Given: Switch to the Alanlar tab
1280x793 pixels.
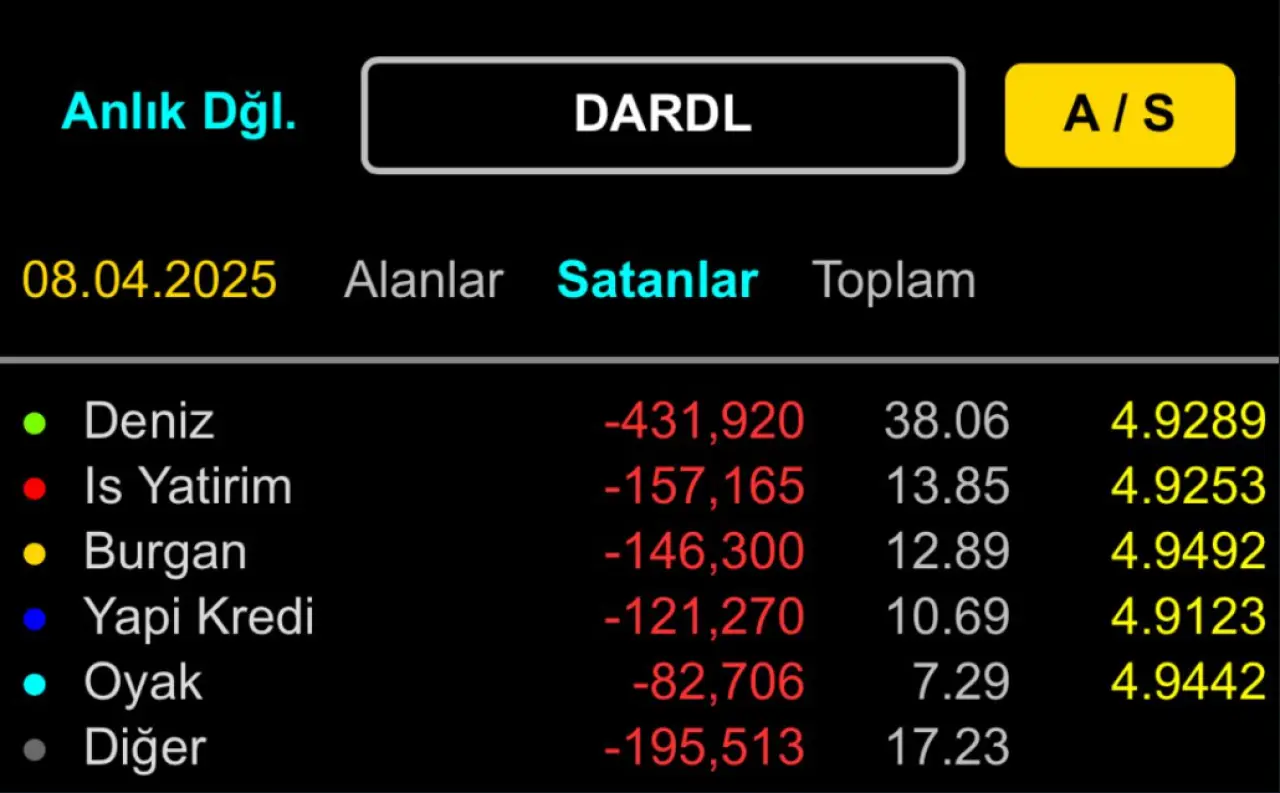Looking at the screenshot, I should pos(423,281).
